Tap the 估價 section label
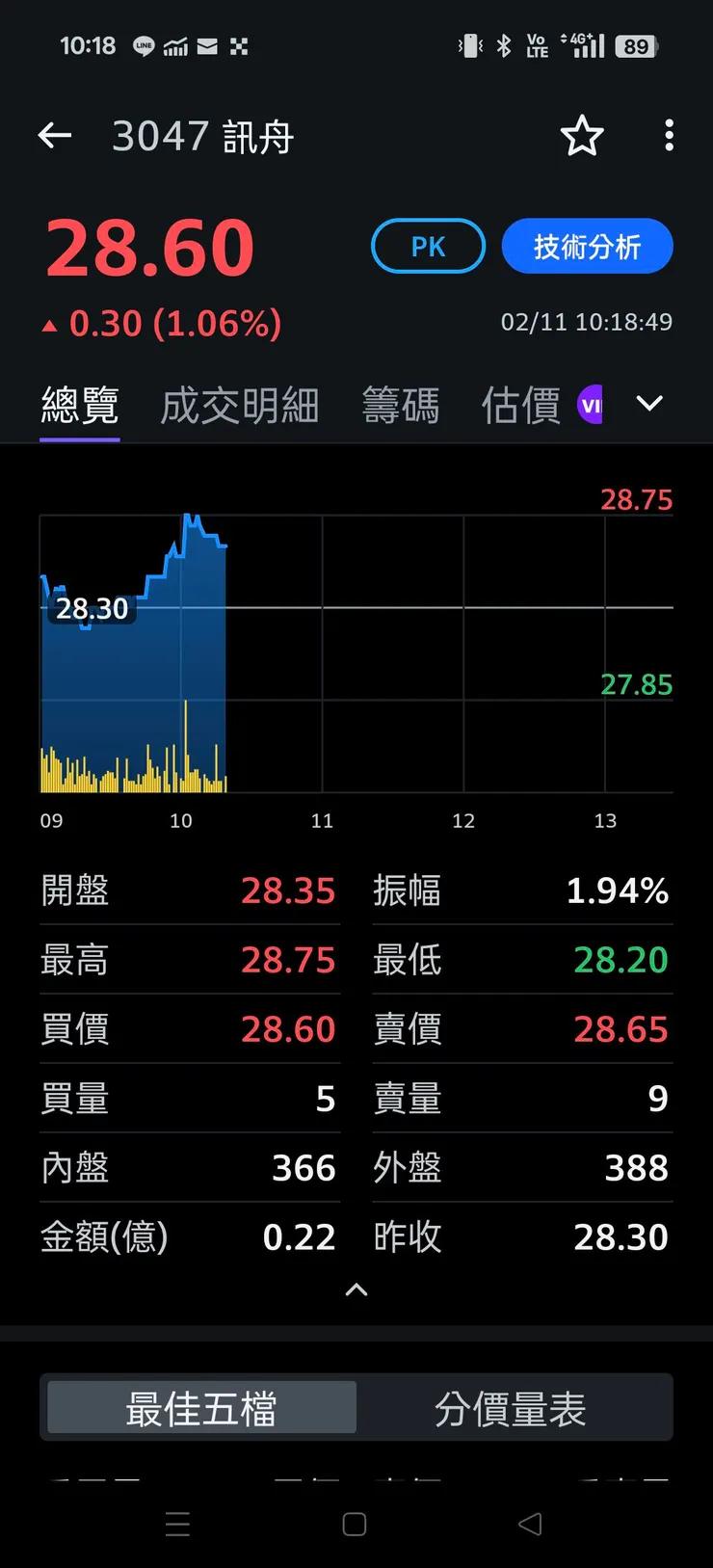 [x=519, y=406]
